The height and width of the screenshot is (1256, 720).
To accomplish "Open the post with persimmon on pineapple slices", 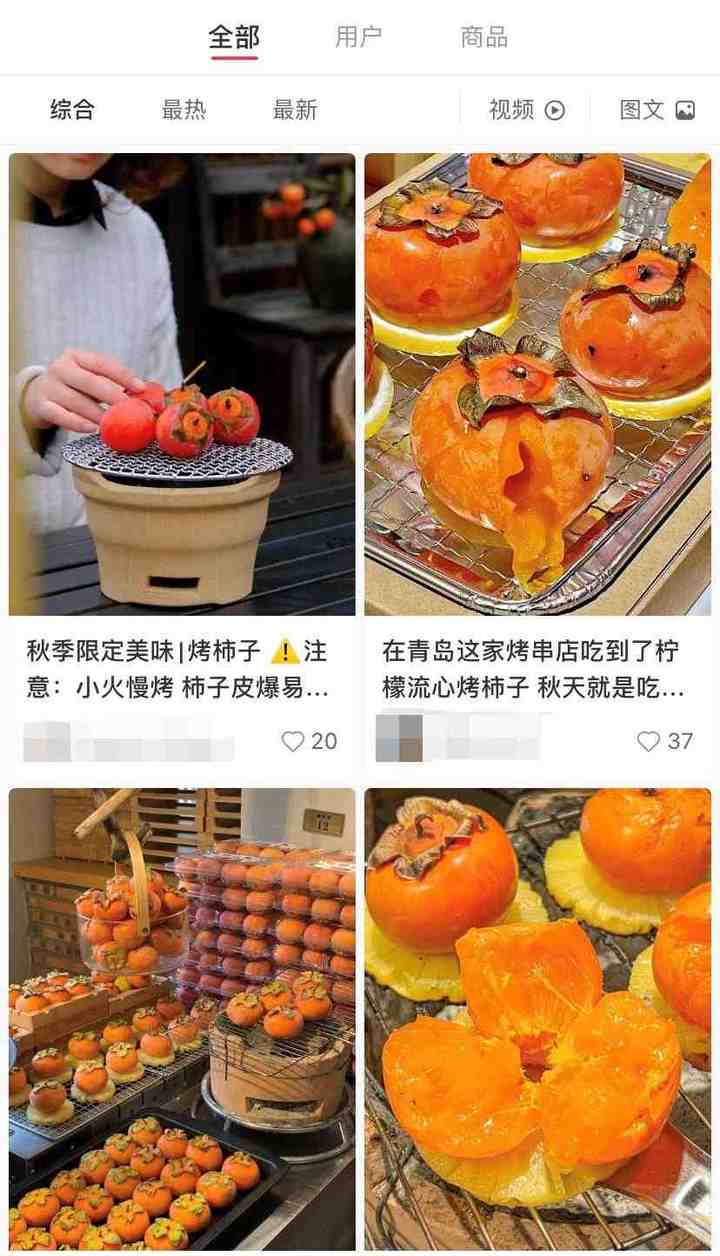I will pos(537,1018).
